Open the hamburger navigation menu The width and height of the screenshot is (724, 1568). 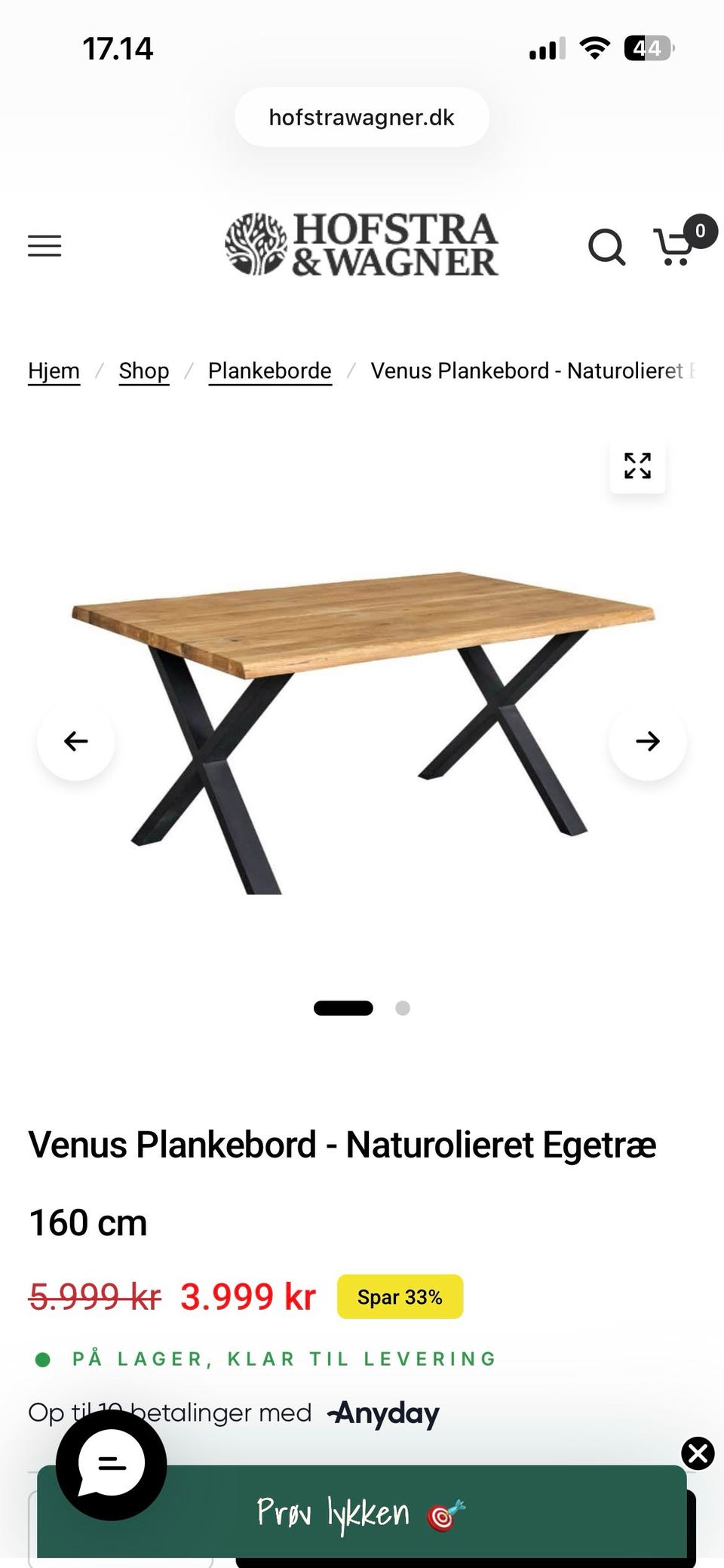coord(44,246)
